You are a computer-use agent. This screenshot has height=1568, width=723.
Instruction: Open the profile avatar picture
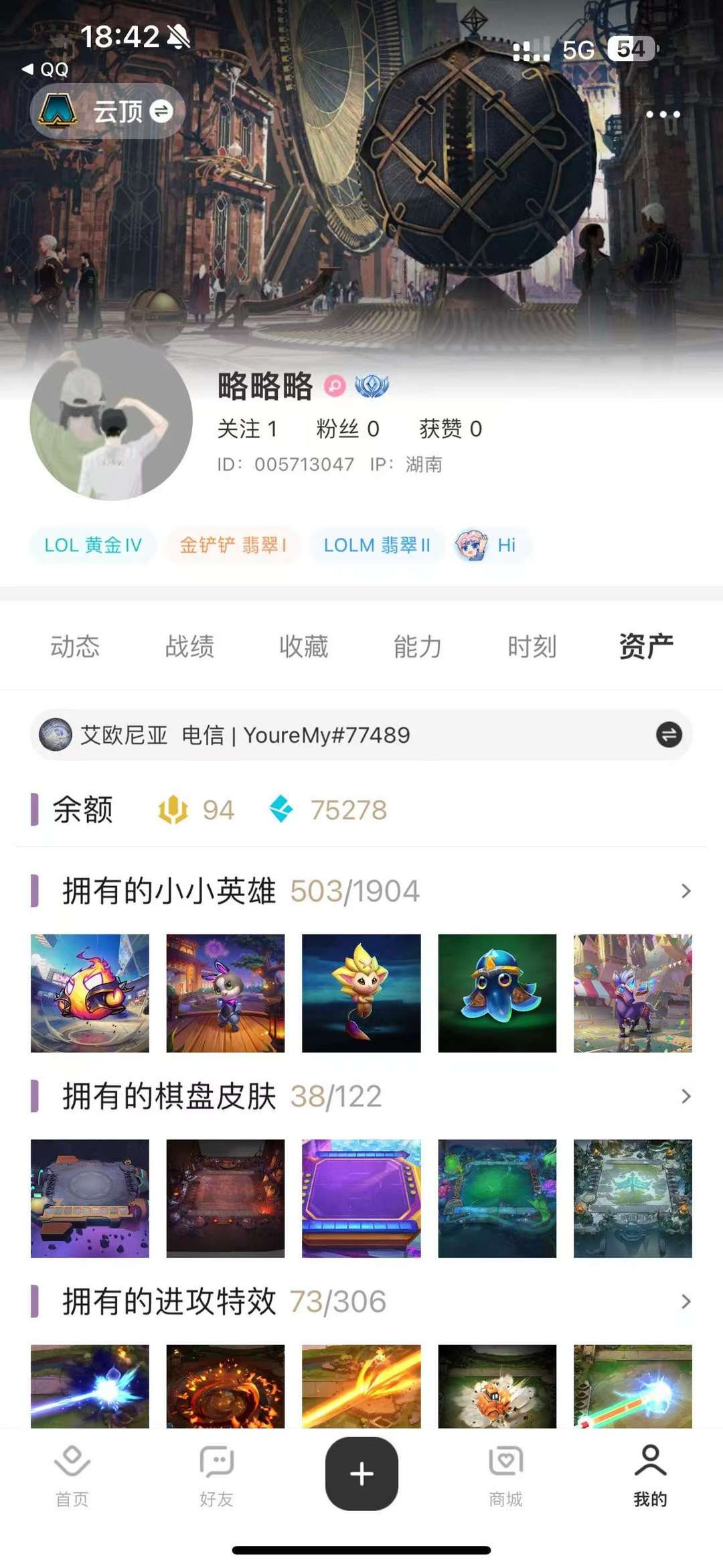111,419
